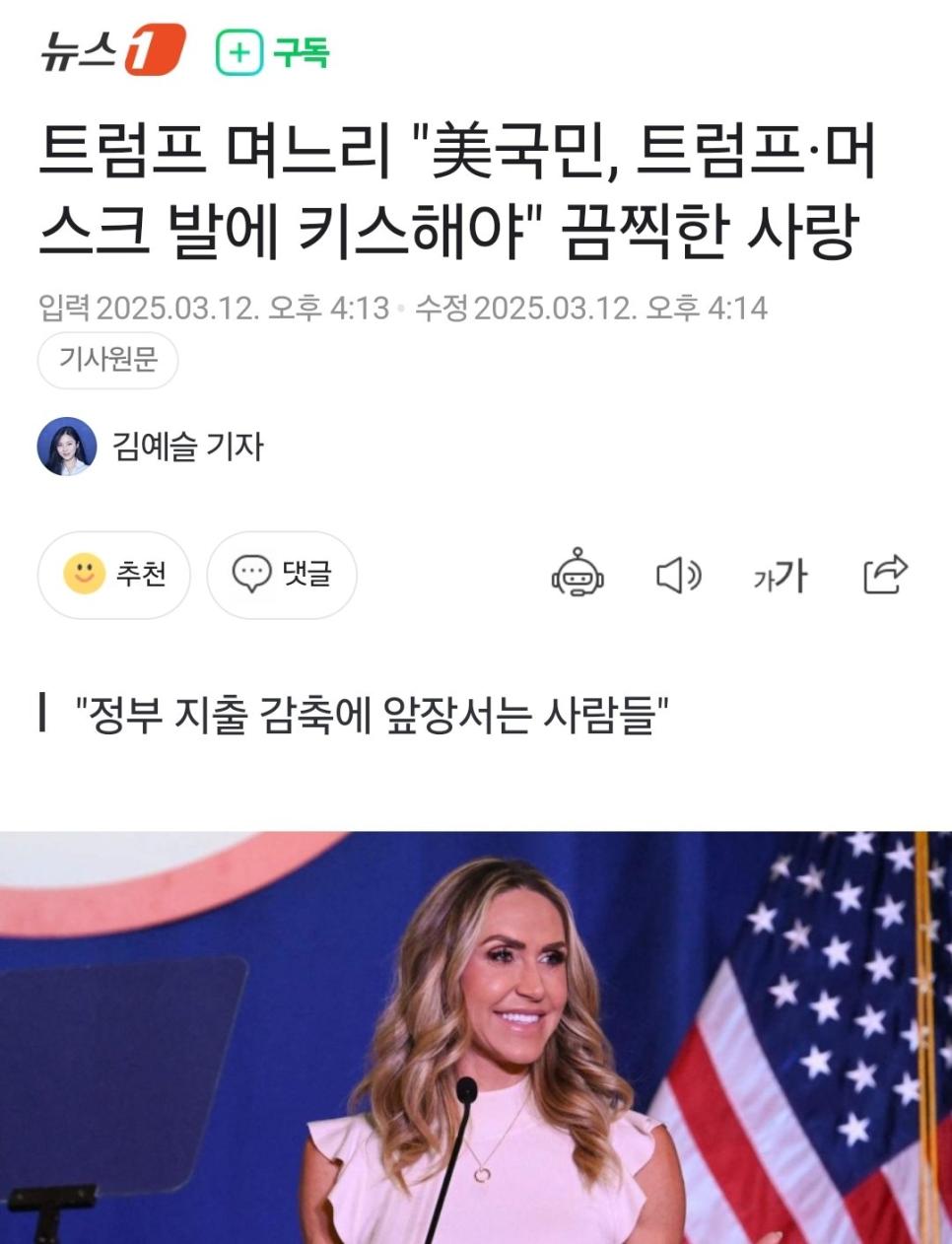This screenshot has height=1244, width=952.
Task: Change font size with the 가가 icon
Action: click(780, 575)
